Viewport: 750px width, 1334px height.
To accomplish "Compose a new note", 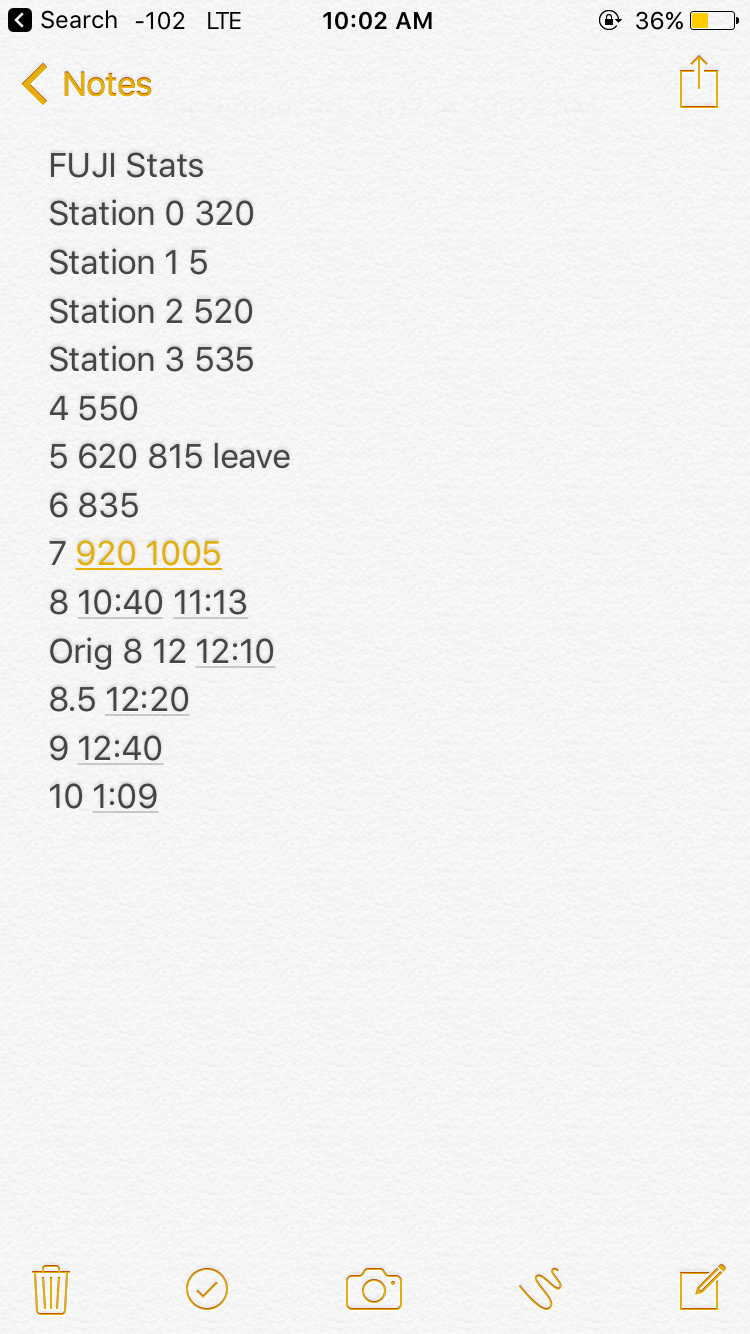I will tap(702, 1288).
